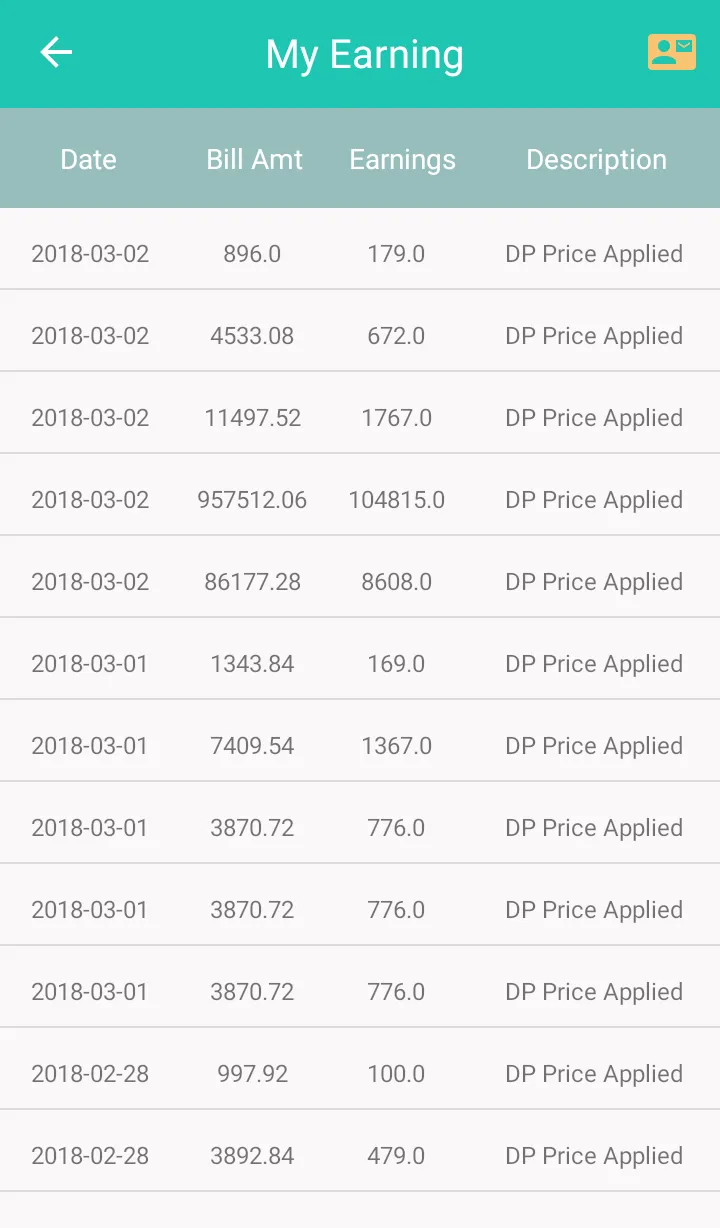Select the My Earning title
This screenshot has height=1228, width=720.
pos(364,54)
